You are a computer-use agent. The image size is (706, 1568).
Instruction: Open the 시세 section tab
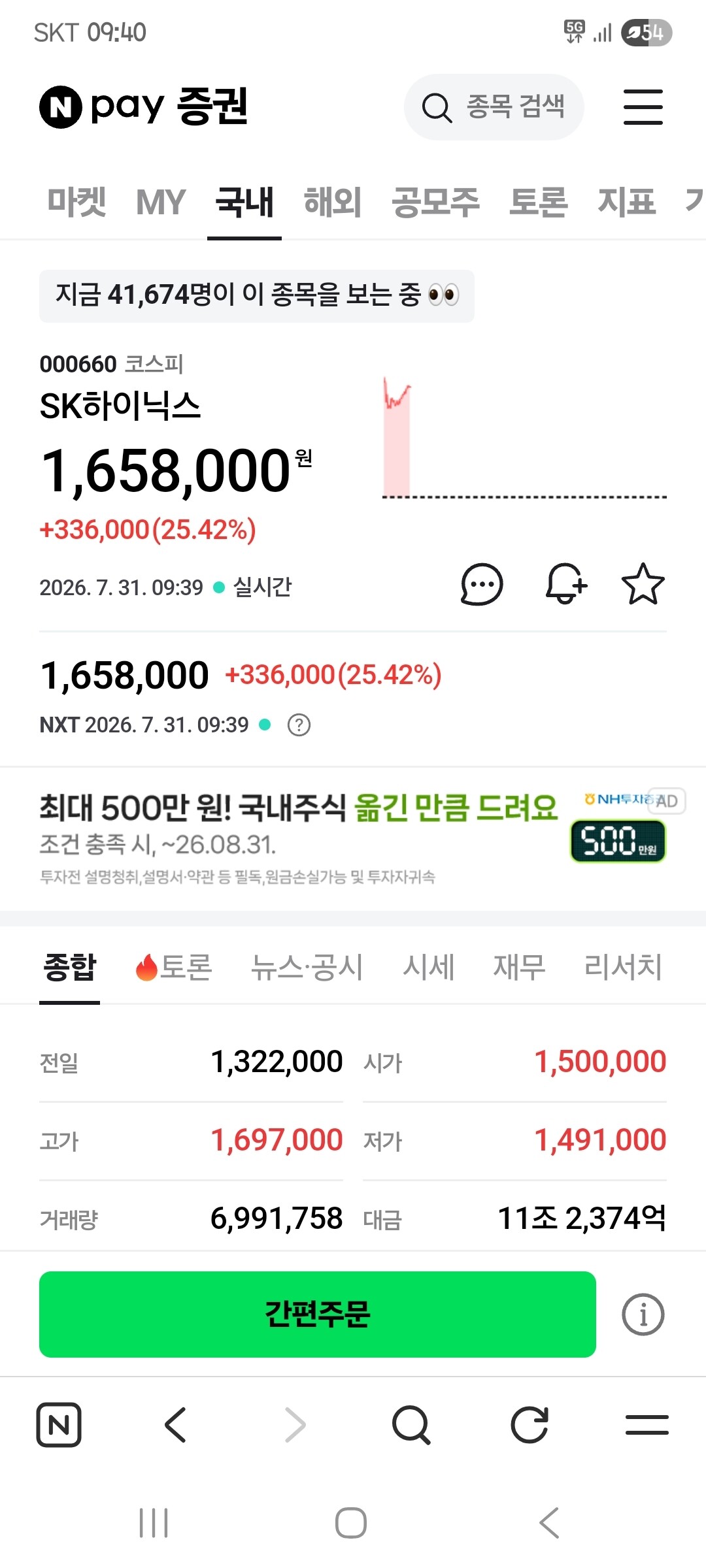coord(428,967)
